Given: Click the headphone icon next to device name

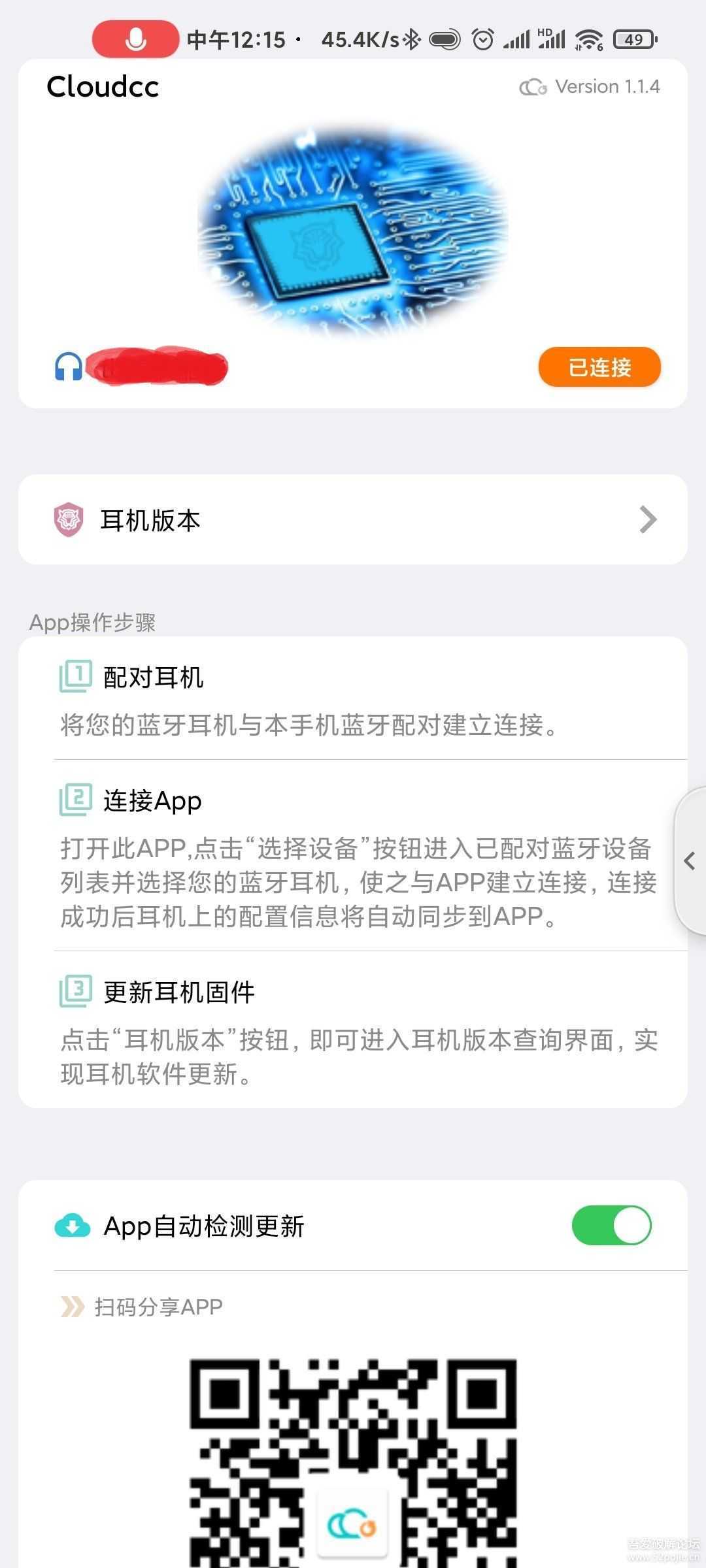Looking at the screenshot, I should [67, 368].
